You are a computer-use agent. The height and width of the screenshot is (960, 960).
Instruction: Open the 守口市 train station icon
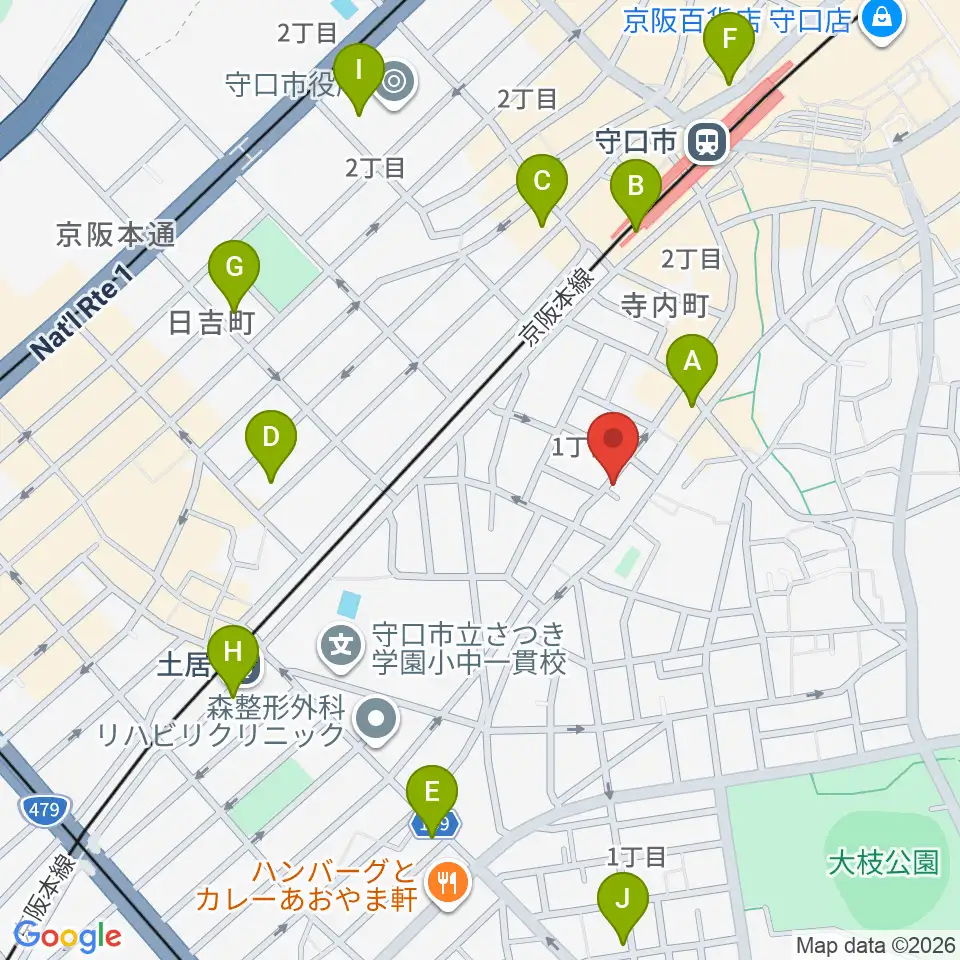[x=707, y=143]
